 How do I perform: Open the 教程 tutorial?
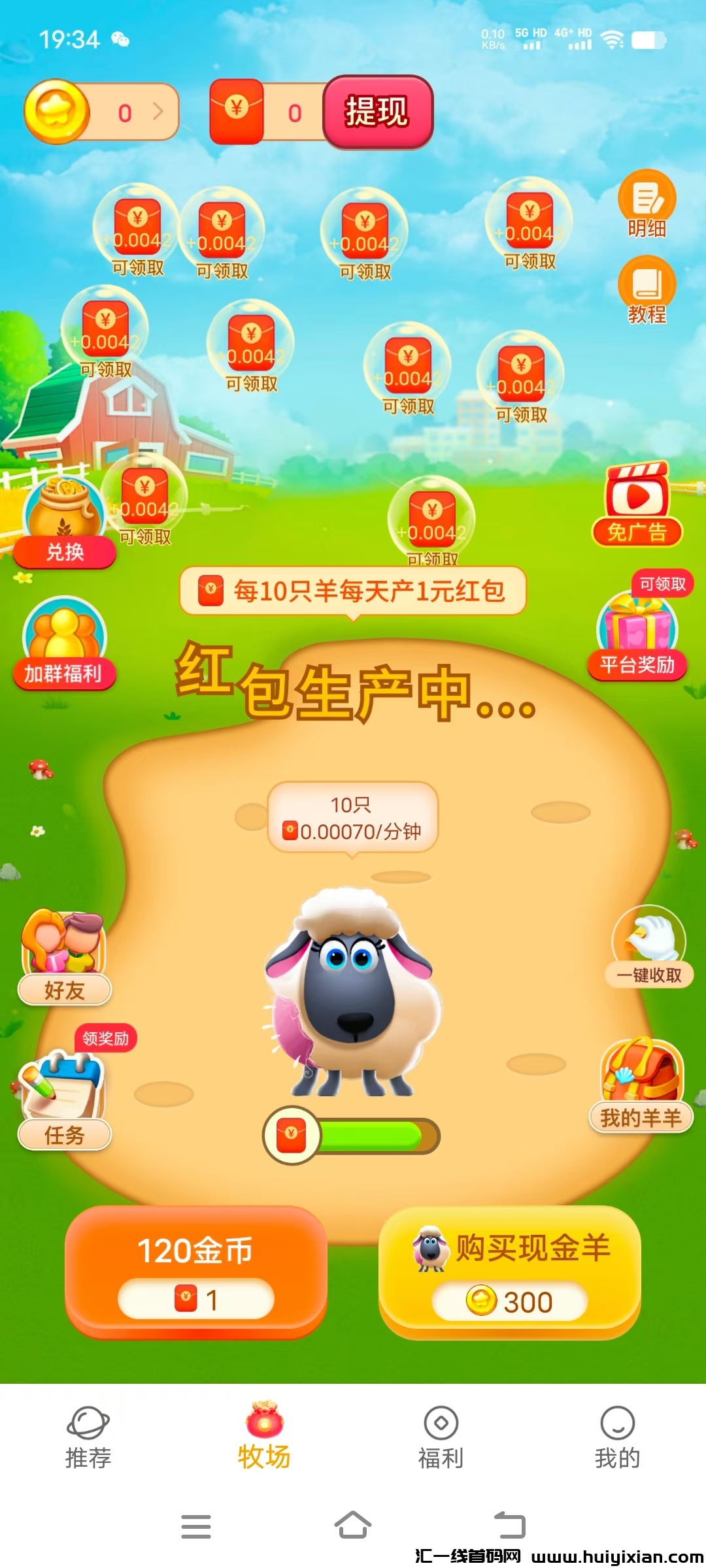click(647, 290)
